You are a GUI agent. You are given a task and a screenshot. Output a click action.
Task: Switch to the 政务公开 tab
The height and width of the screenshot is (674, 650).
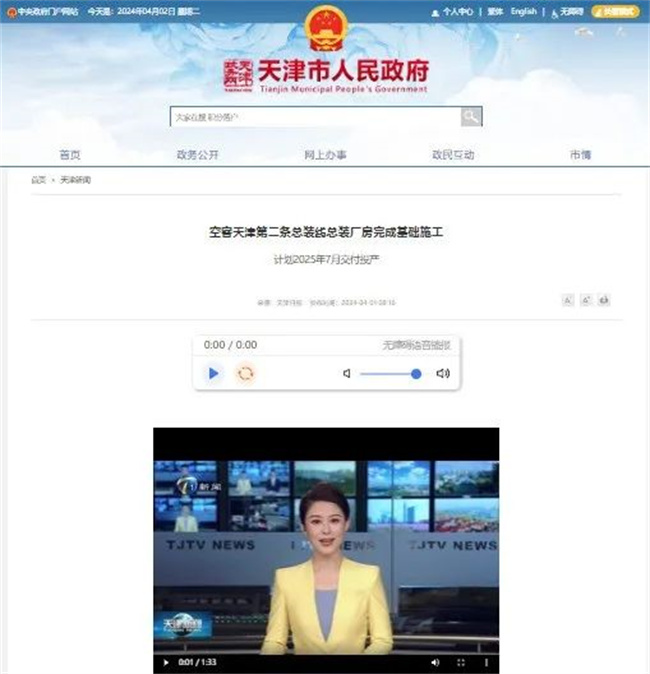tap(197, 155)
